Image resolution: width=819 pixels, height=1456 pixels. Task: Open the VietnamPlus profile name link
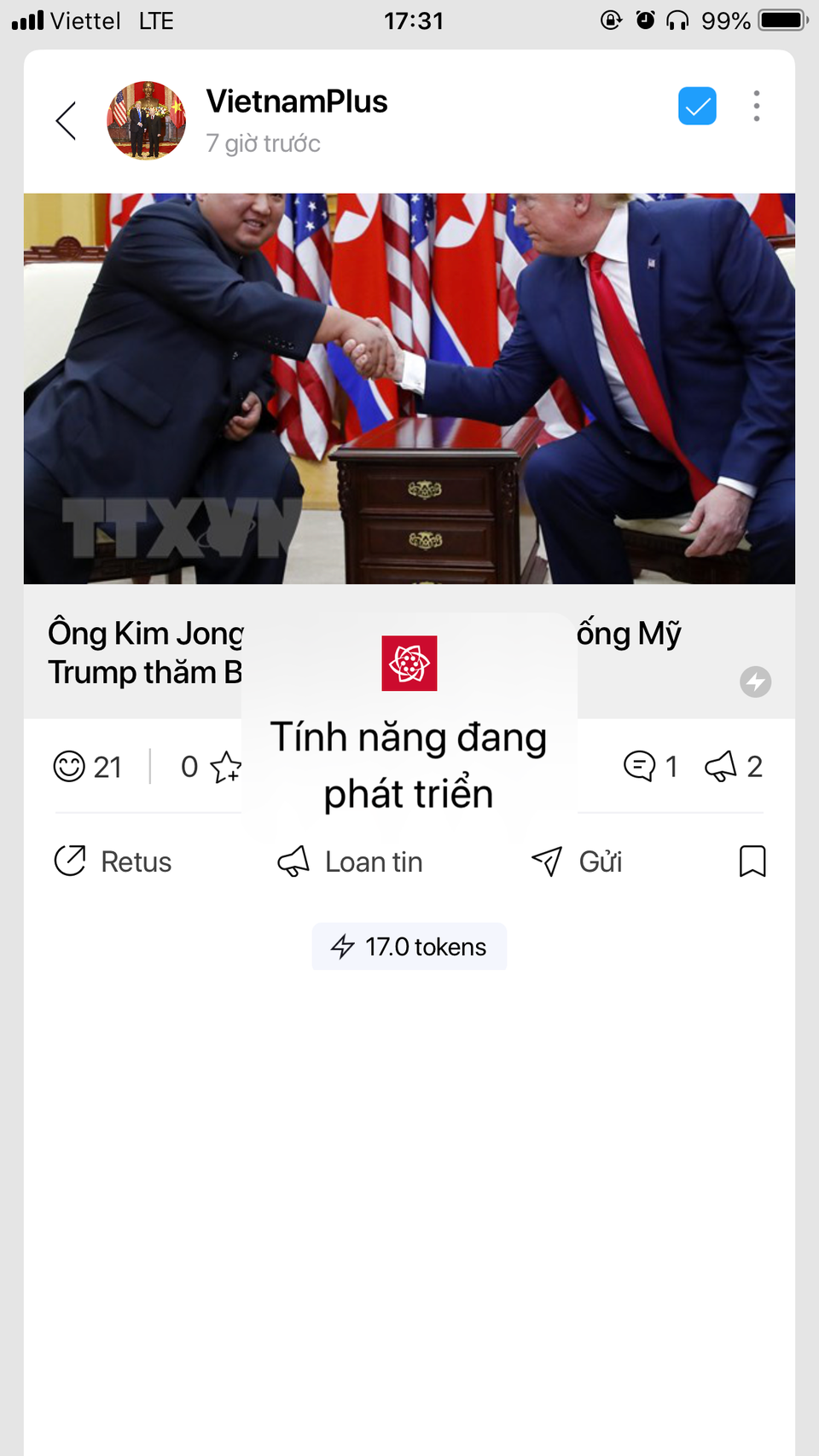click(x=296, y=102)
